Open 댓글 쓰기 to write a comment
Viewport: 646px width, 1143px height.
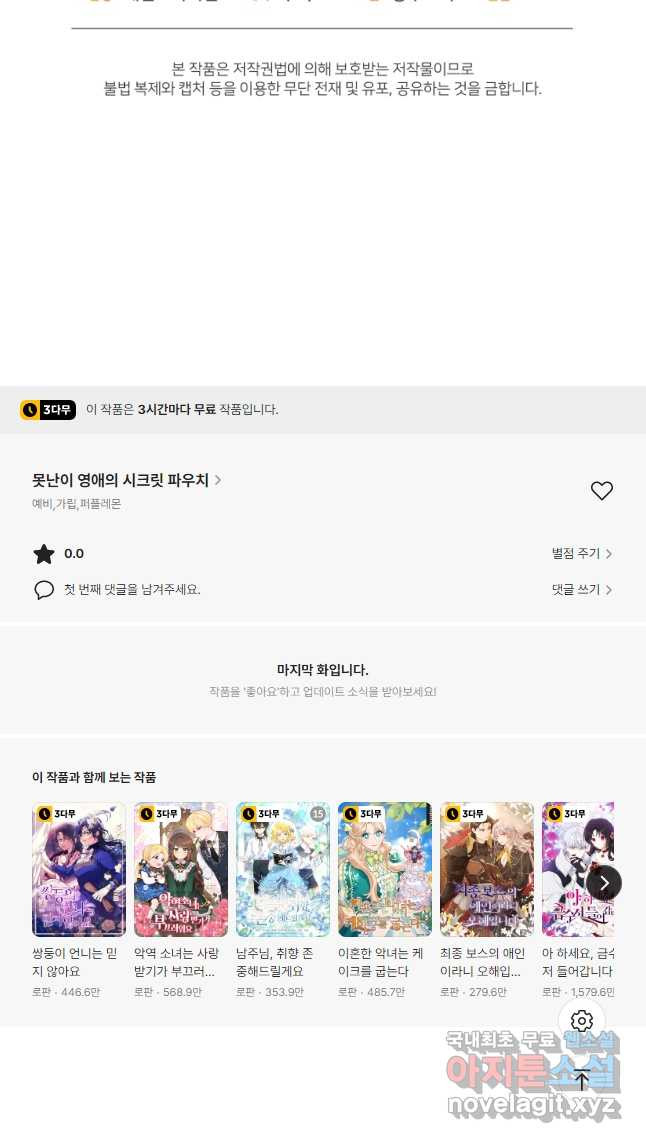pyautogui.click(x=581, y=590)
